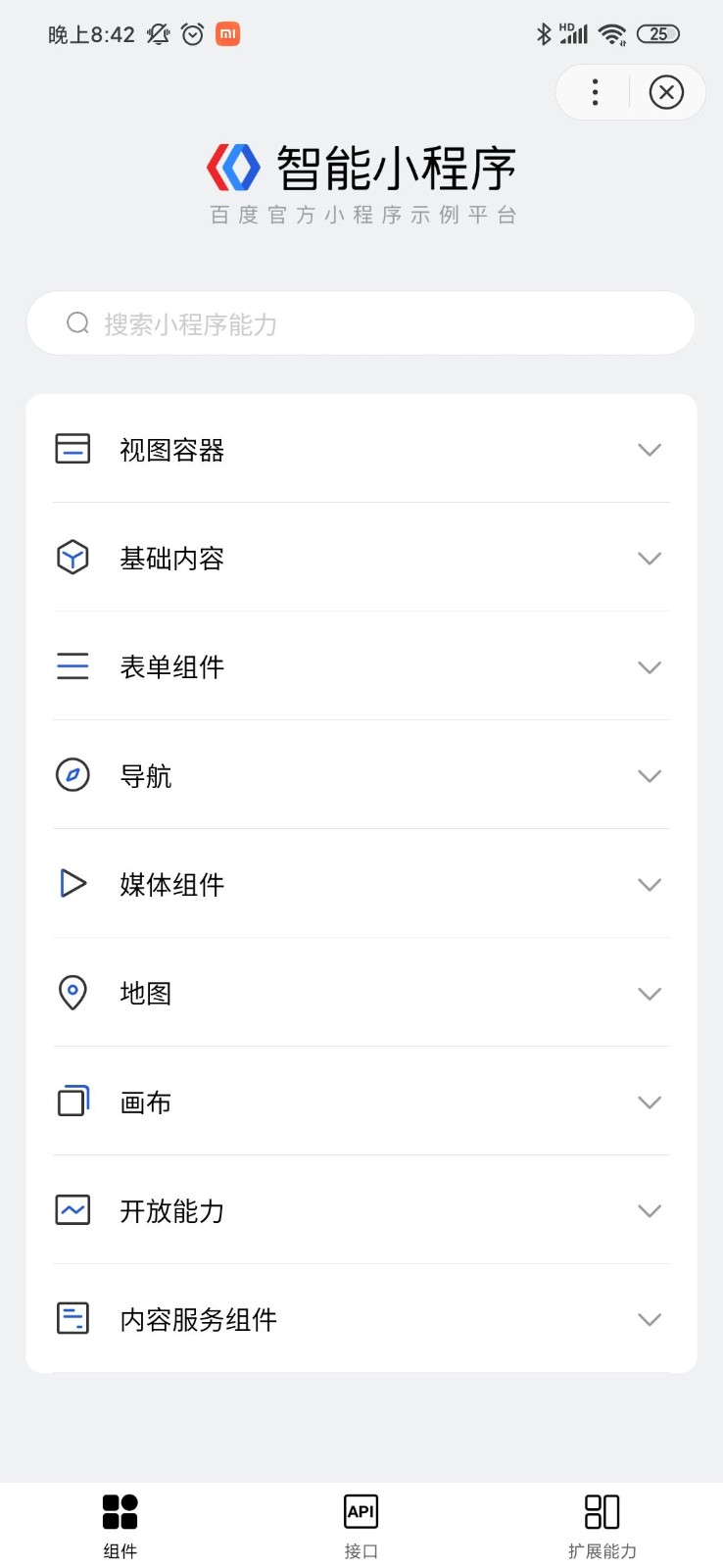Expand the 导航 section

[361, 776]
